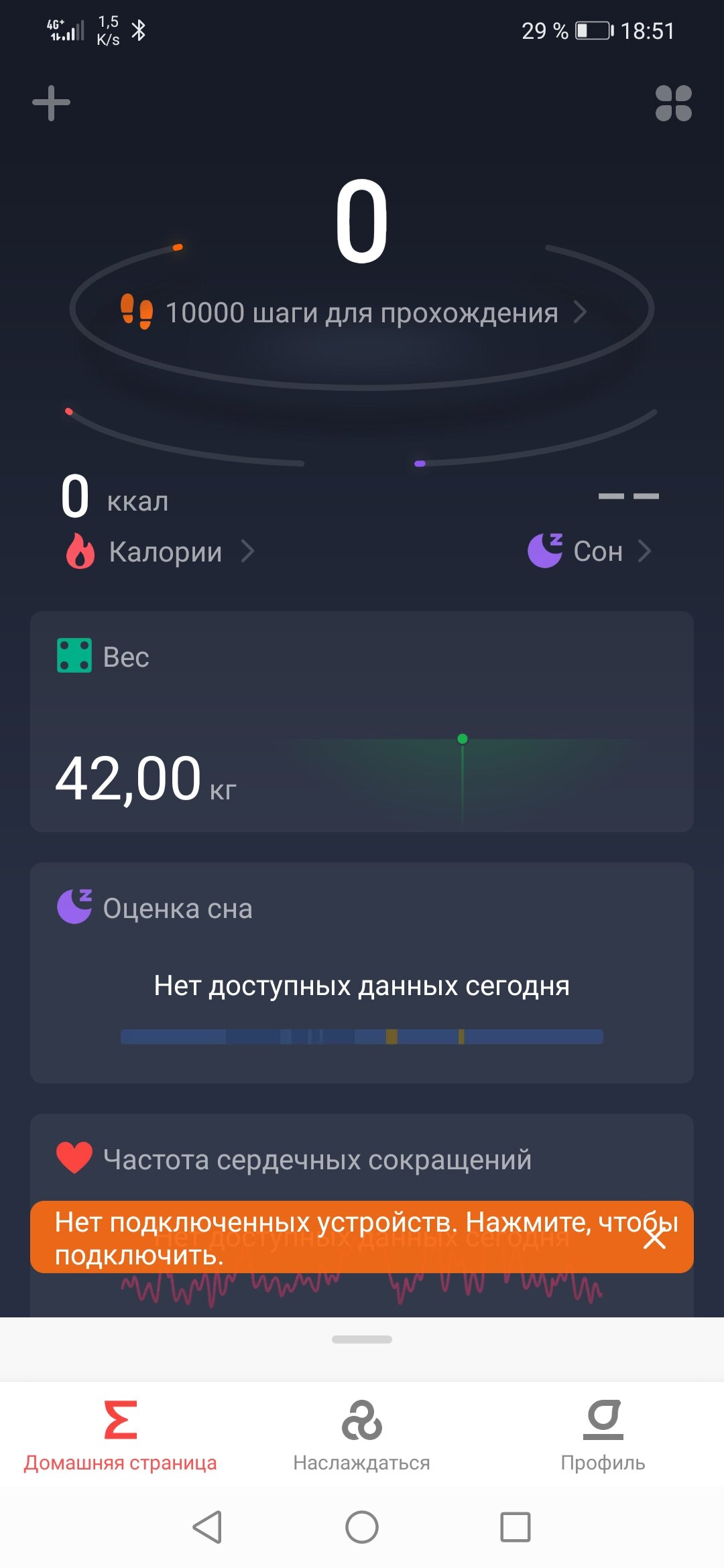Open recent apps with the square button

point(516,1527)
